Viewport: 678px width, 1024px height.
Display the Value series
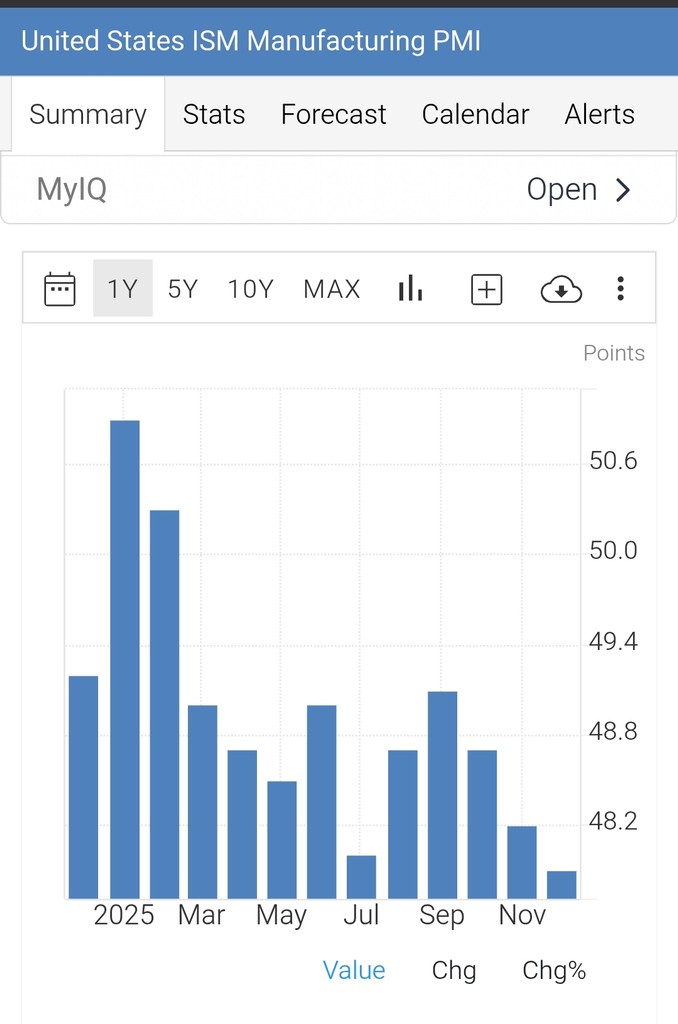(354, 970)
